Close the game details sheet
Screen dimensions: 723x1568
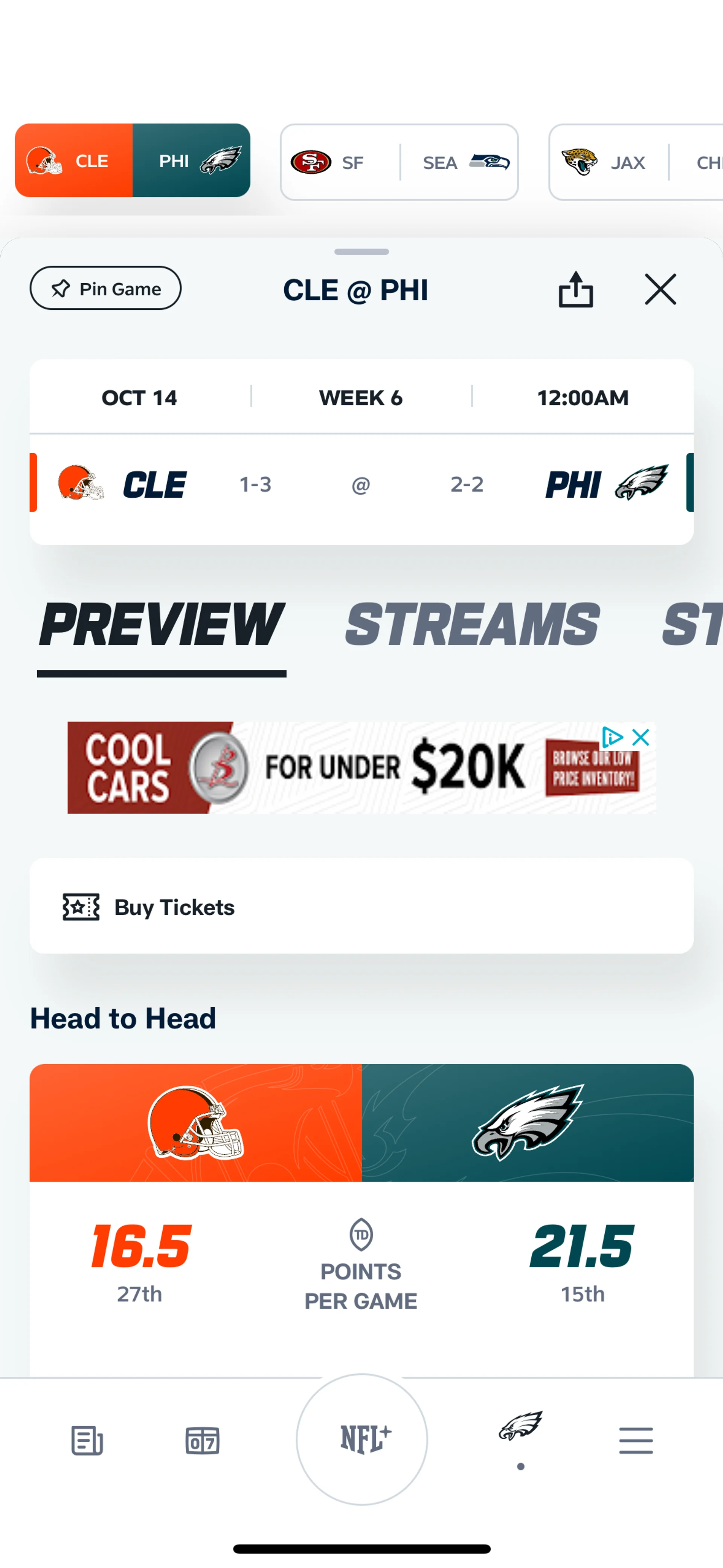click(660, 289)
